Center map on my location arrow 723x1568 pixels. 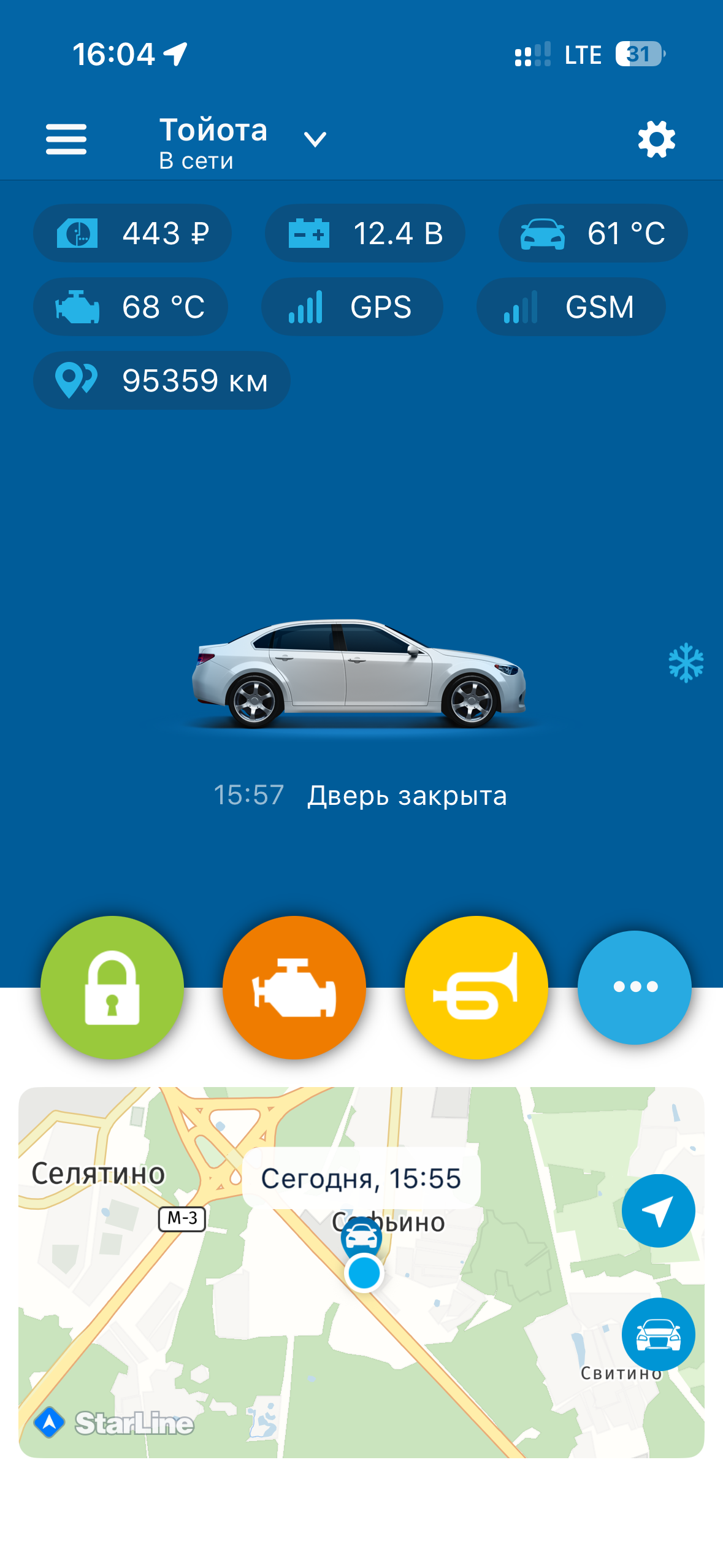tap(658, 1210)
